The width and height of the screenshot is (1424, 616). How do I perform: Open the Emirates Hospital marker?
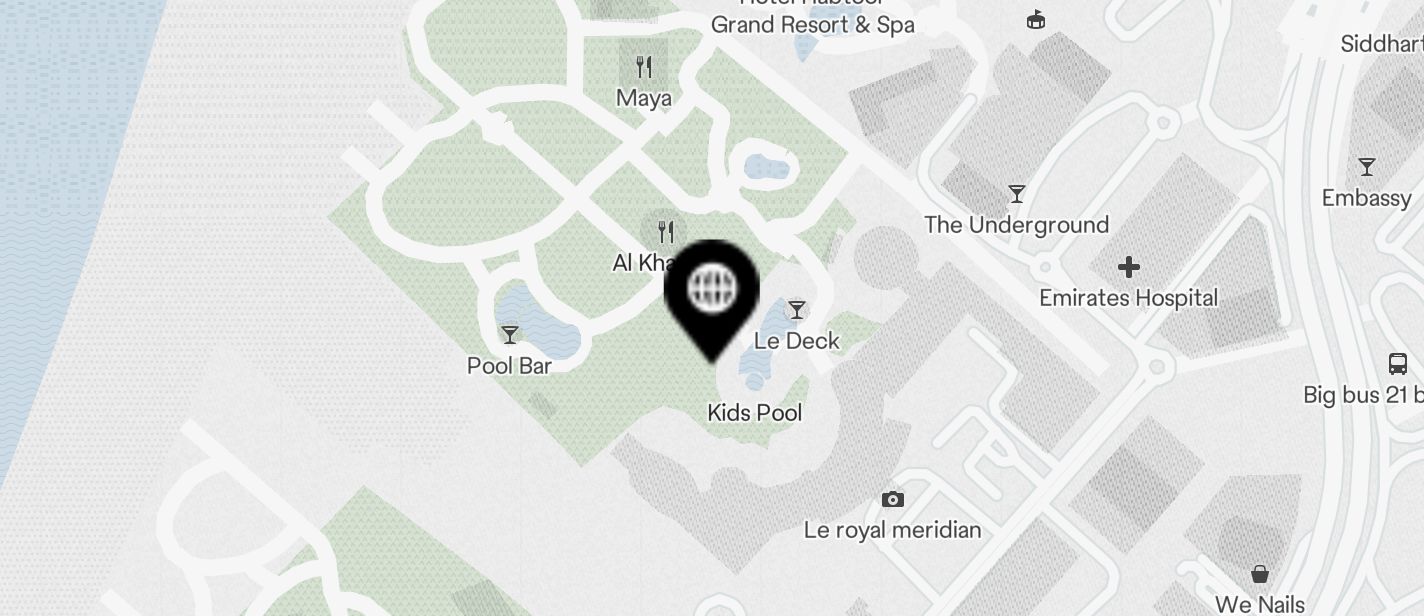click(x=1129, y=267)
